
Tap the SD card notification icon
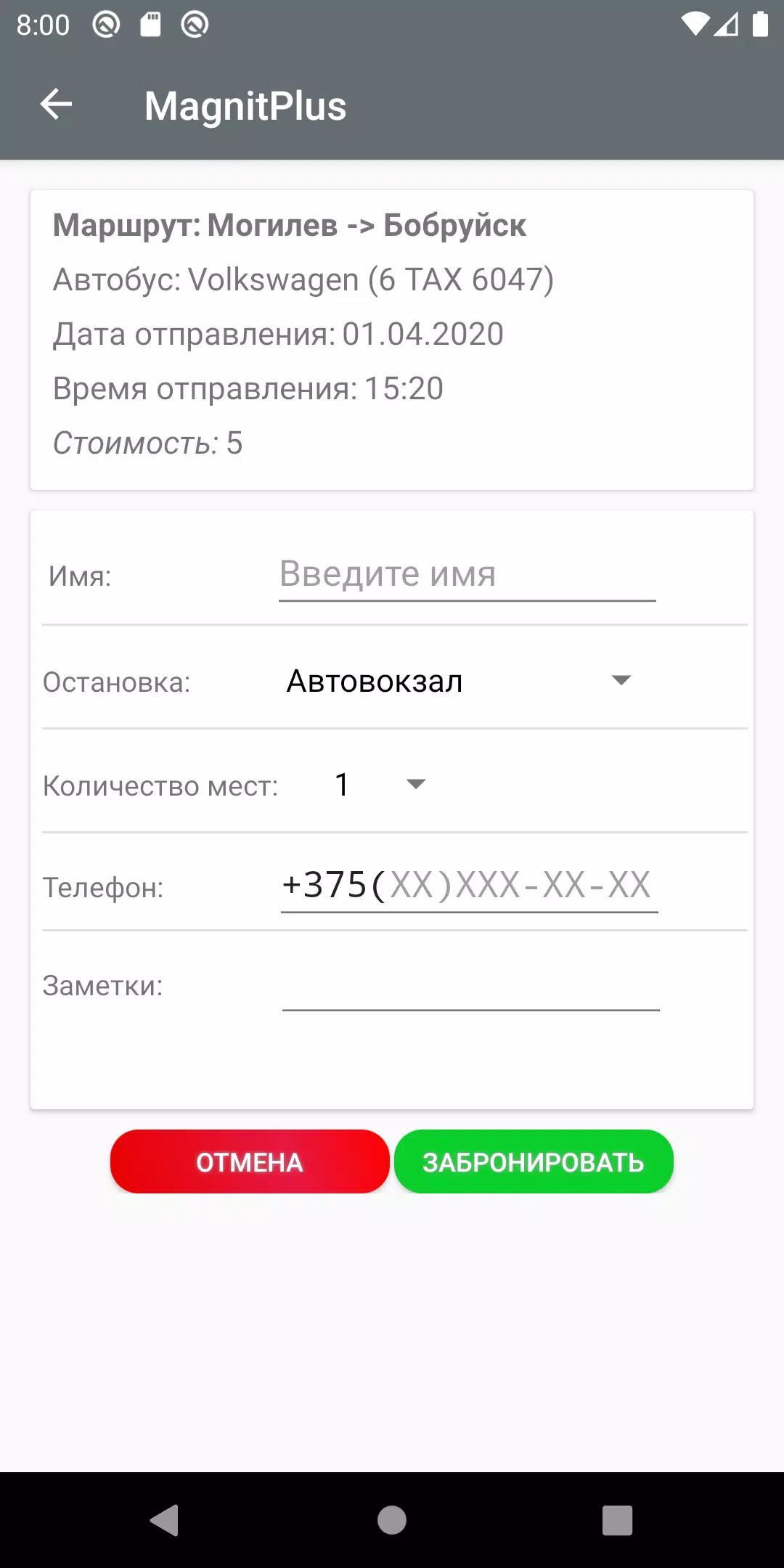pyautogui.click(x=149, y=25)
